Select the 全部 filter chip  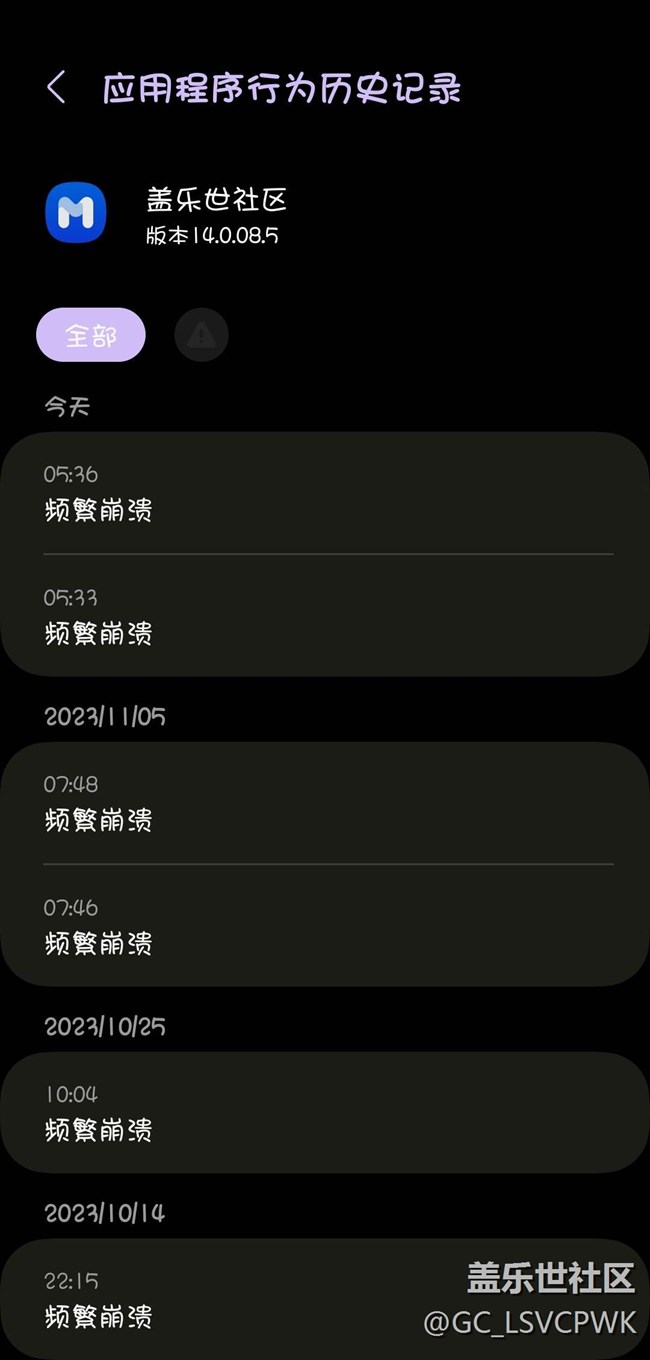click(91, 335)
